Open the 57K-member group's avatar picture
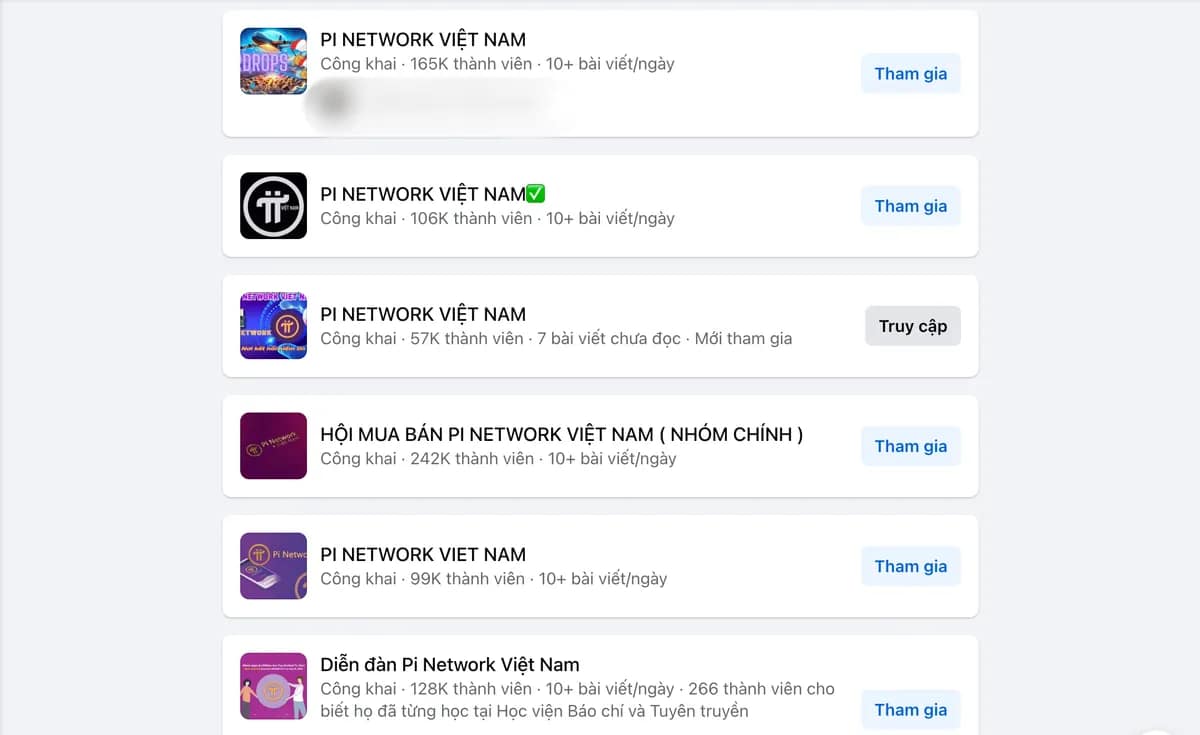This screenshot has width=1200, height=735. click(273, 326)
